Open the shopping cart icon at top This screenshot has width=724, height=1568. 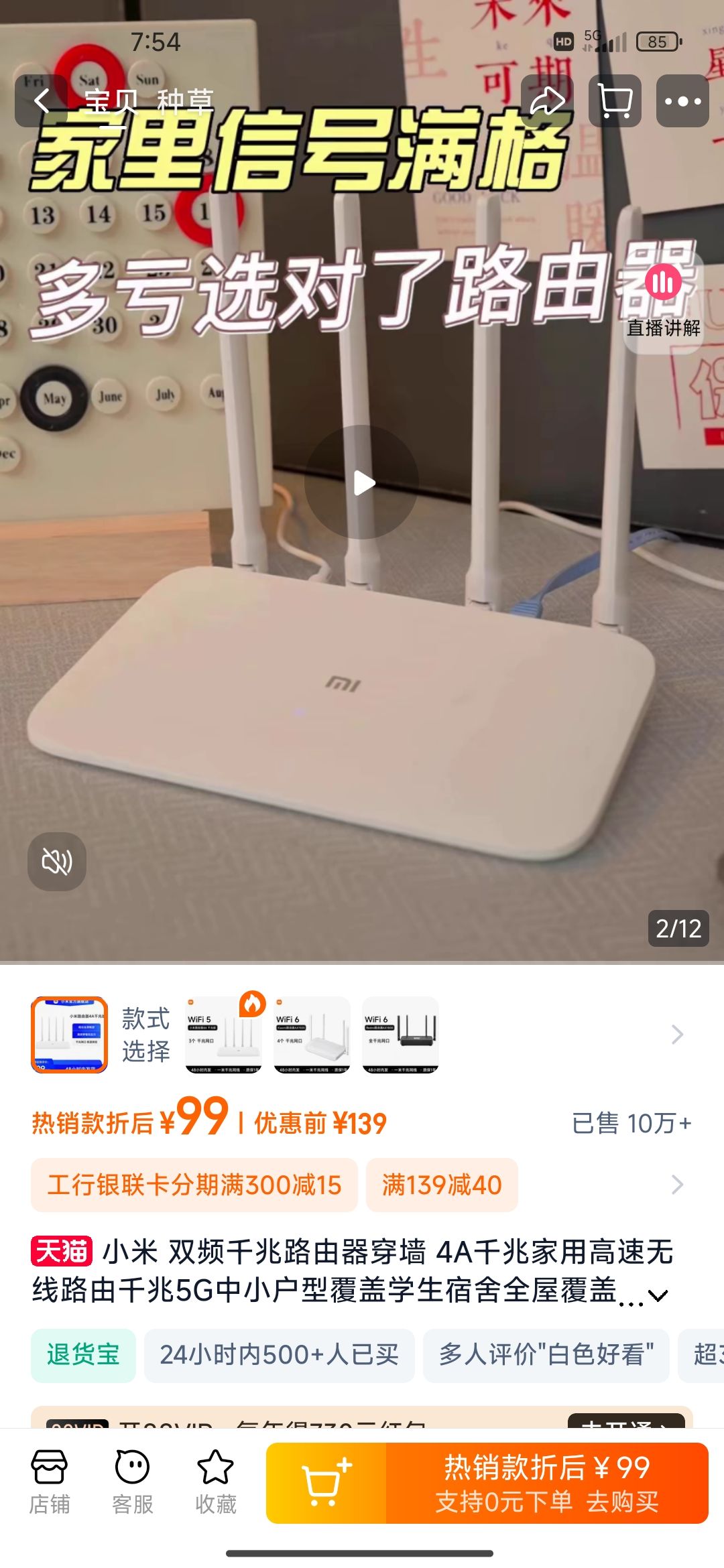(x=615, y=101)
